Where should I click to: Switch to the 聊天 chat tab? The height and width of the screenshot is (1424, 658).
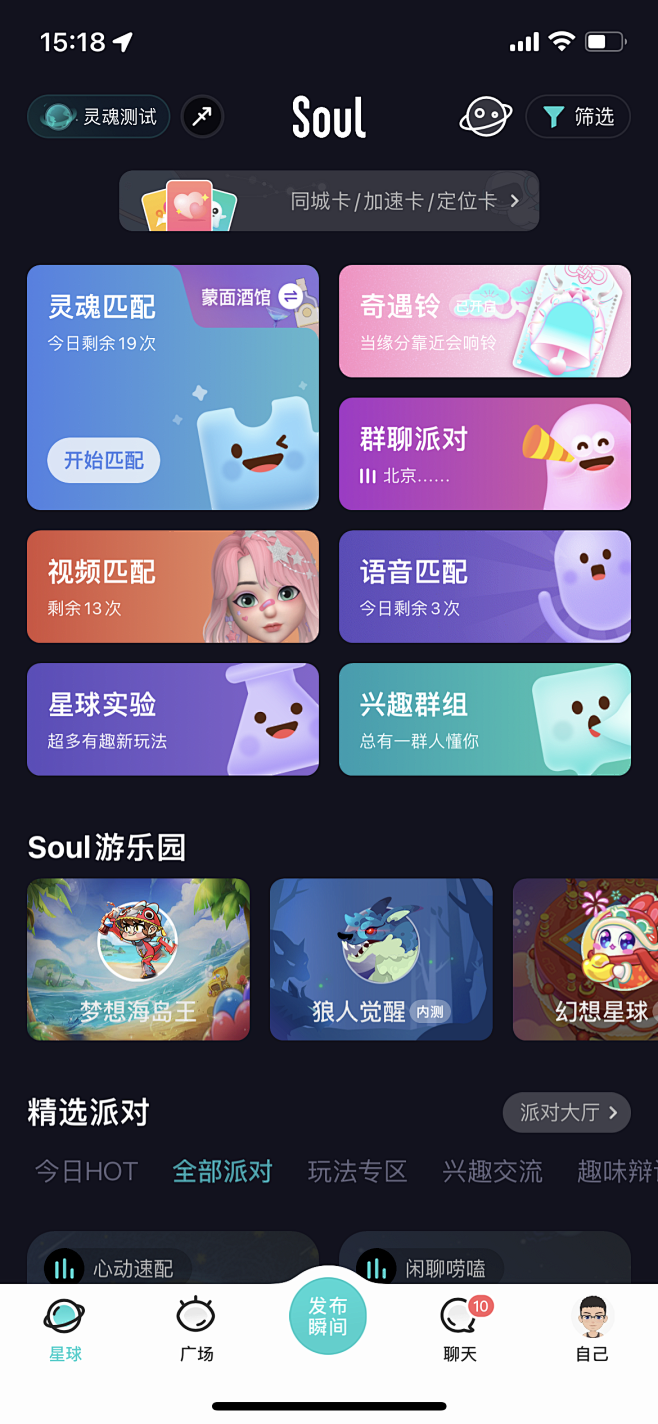pyautogui.click(x=460, y=1330)
